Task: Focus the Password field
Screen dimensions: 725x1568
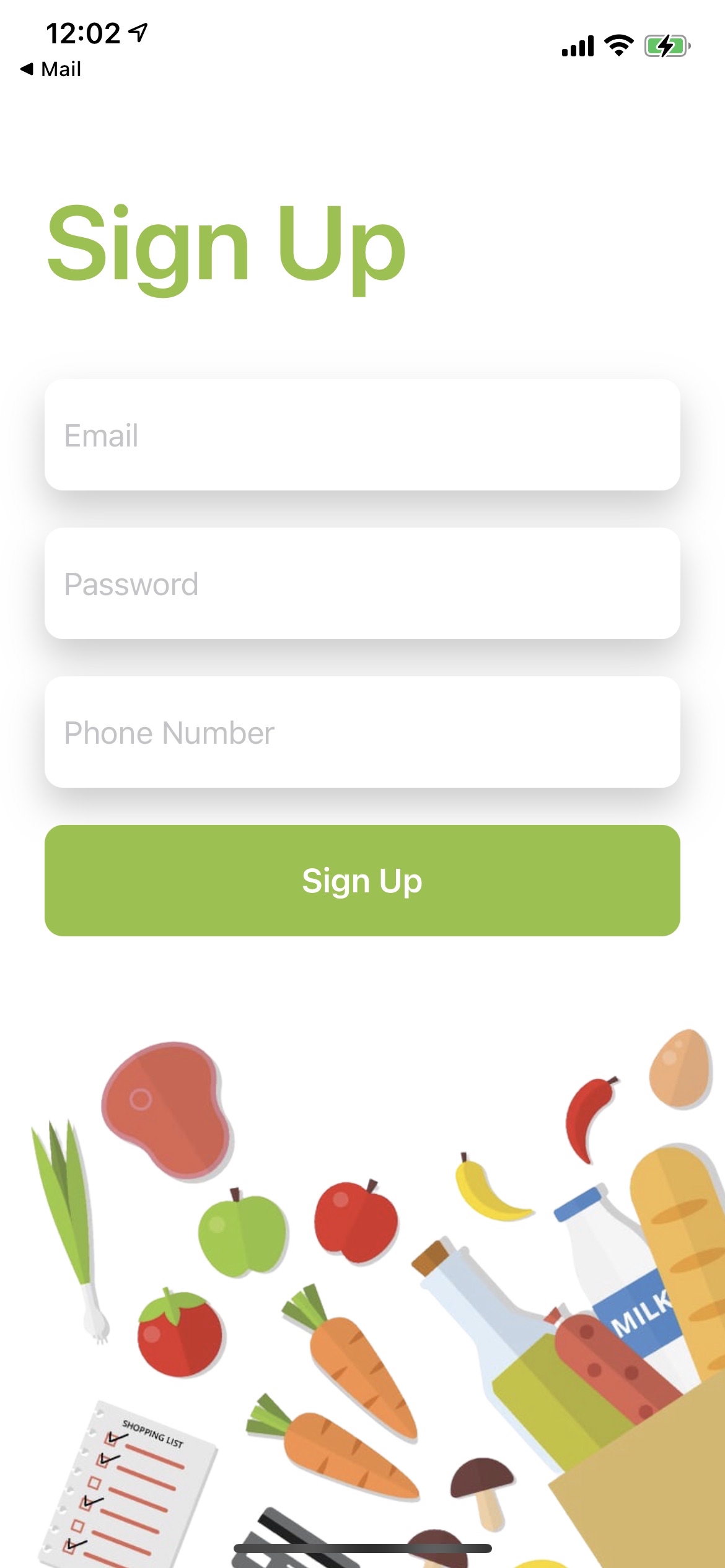Action: [x=362, y=583]
